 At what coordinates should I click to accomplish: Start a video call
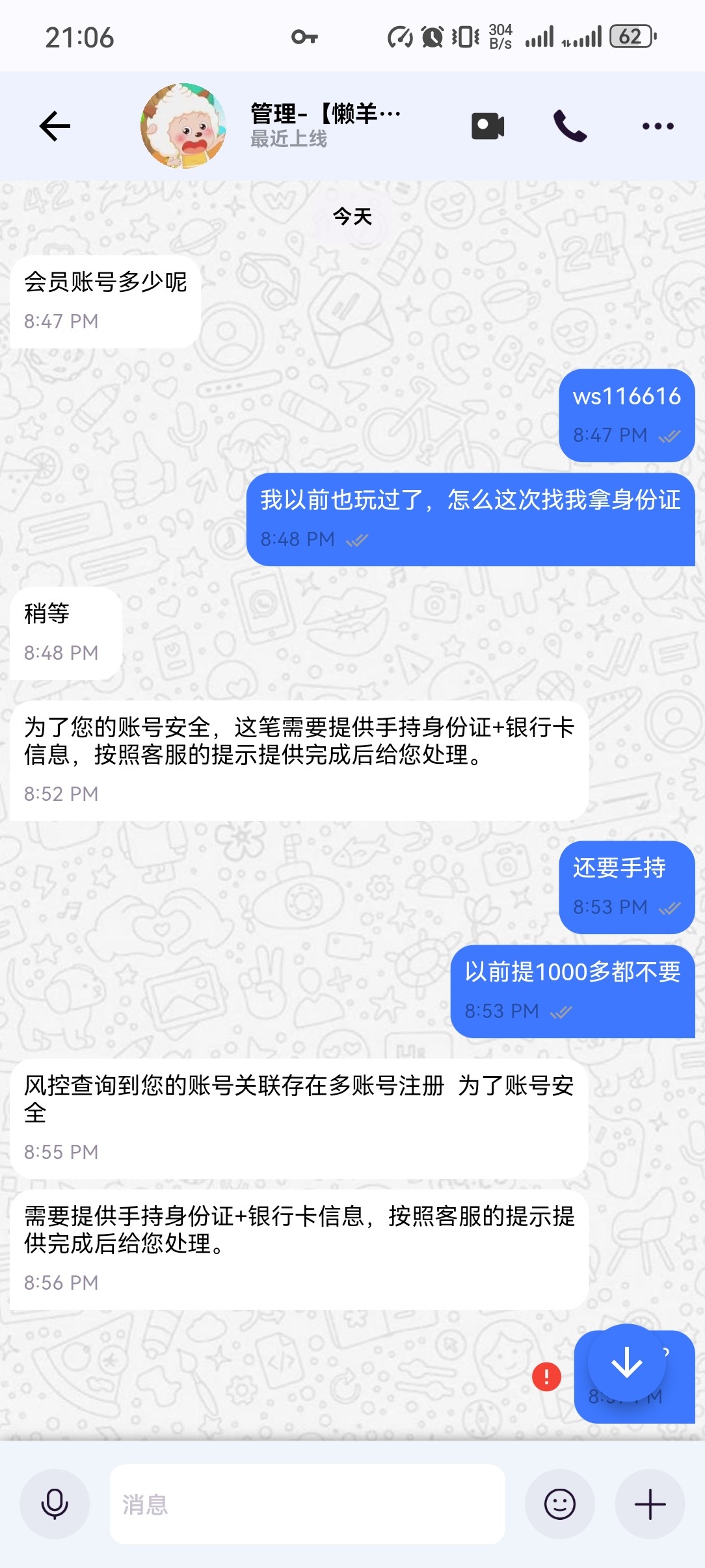pyautogui.click(x=488, y=126)
